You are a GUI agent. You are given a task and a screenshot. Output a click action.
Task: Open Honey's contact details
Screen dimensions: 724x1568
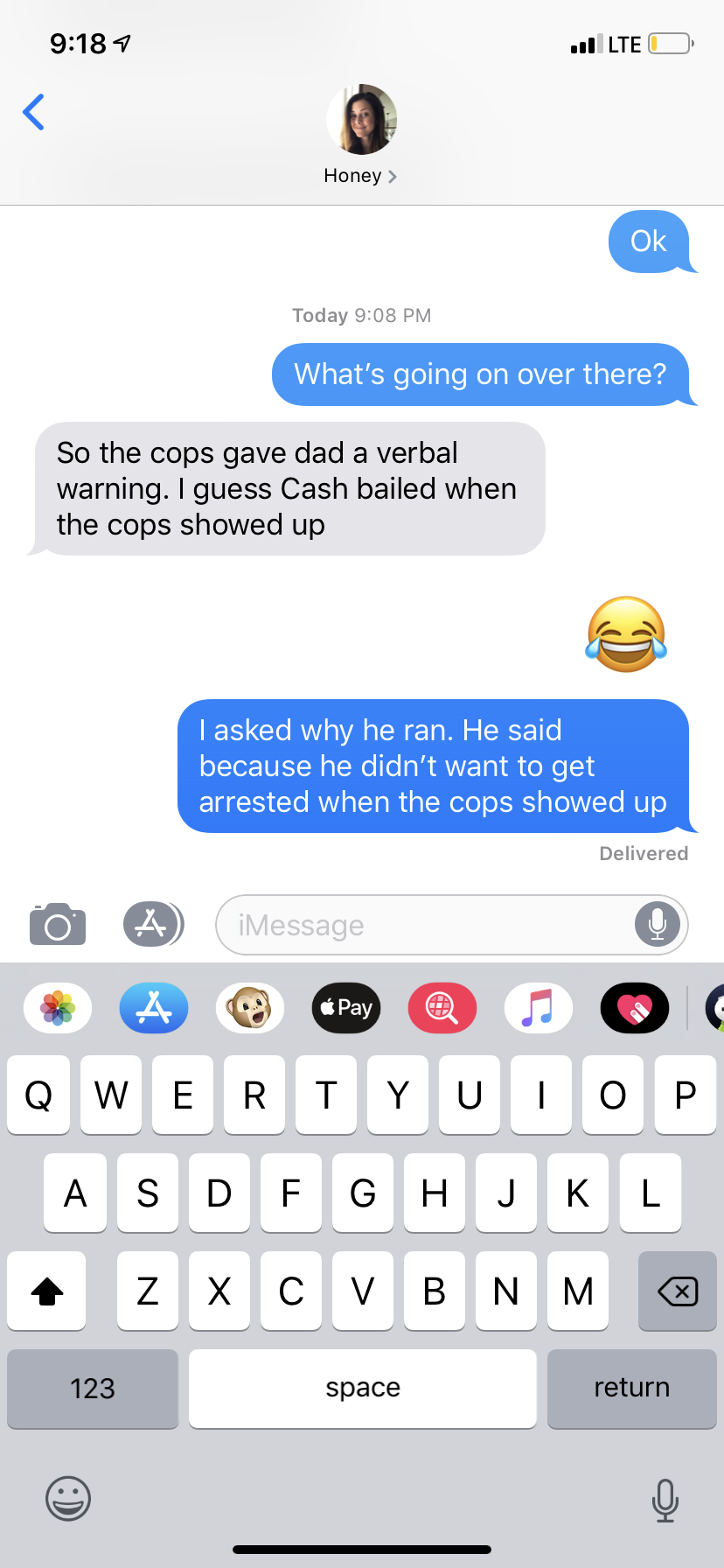361,136
